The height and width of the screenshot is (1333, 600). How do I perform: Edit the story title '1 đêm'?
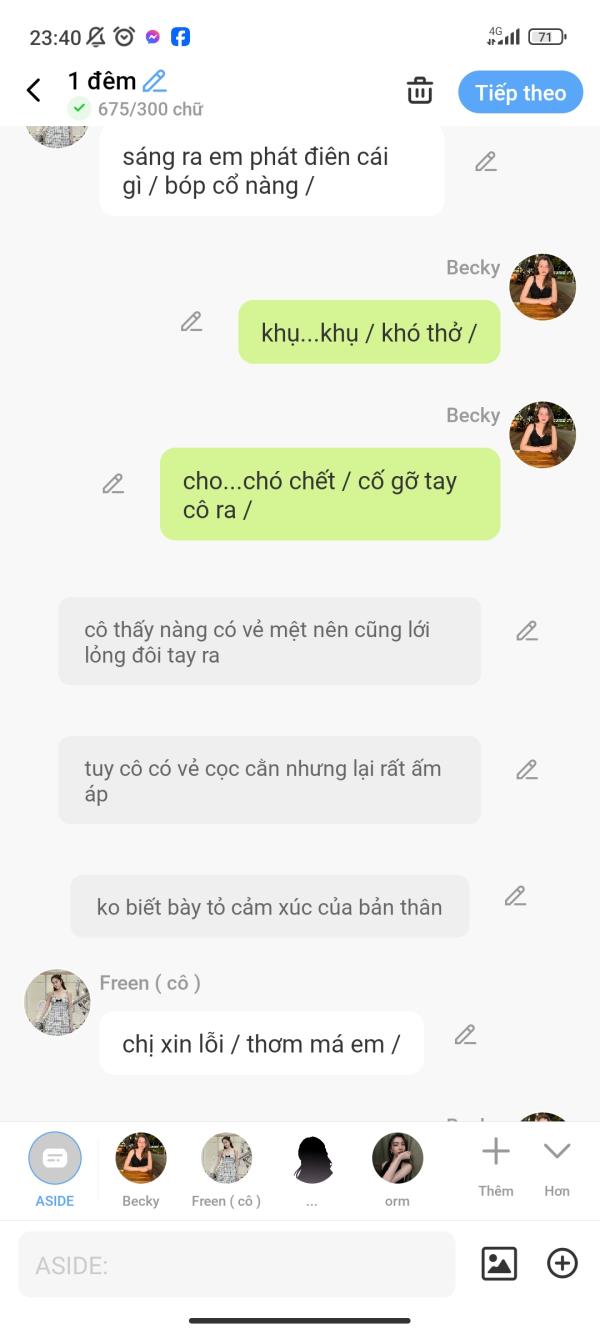coord(154,81)
